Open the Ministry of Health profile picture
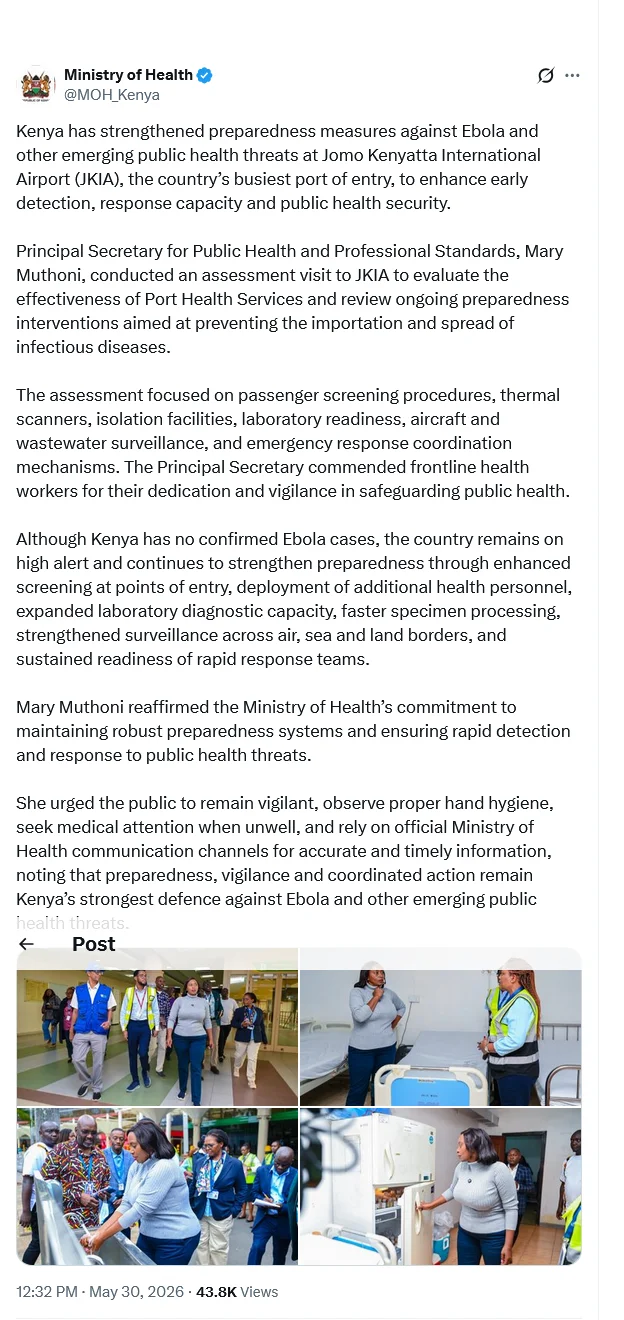The height and width of the screenshot is (1320, 624). (x=37, y=85)
